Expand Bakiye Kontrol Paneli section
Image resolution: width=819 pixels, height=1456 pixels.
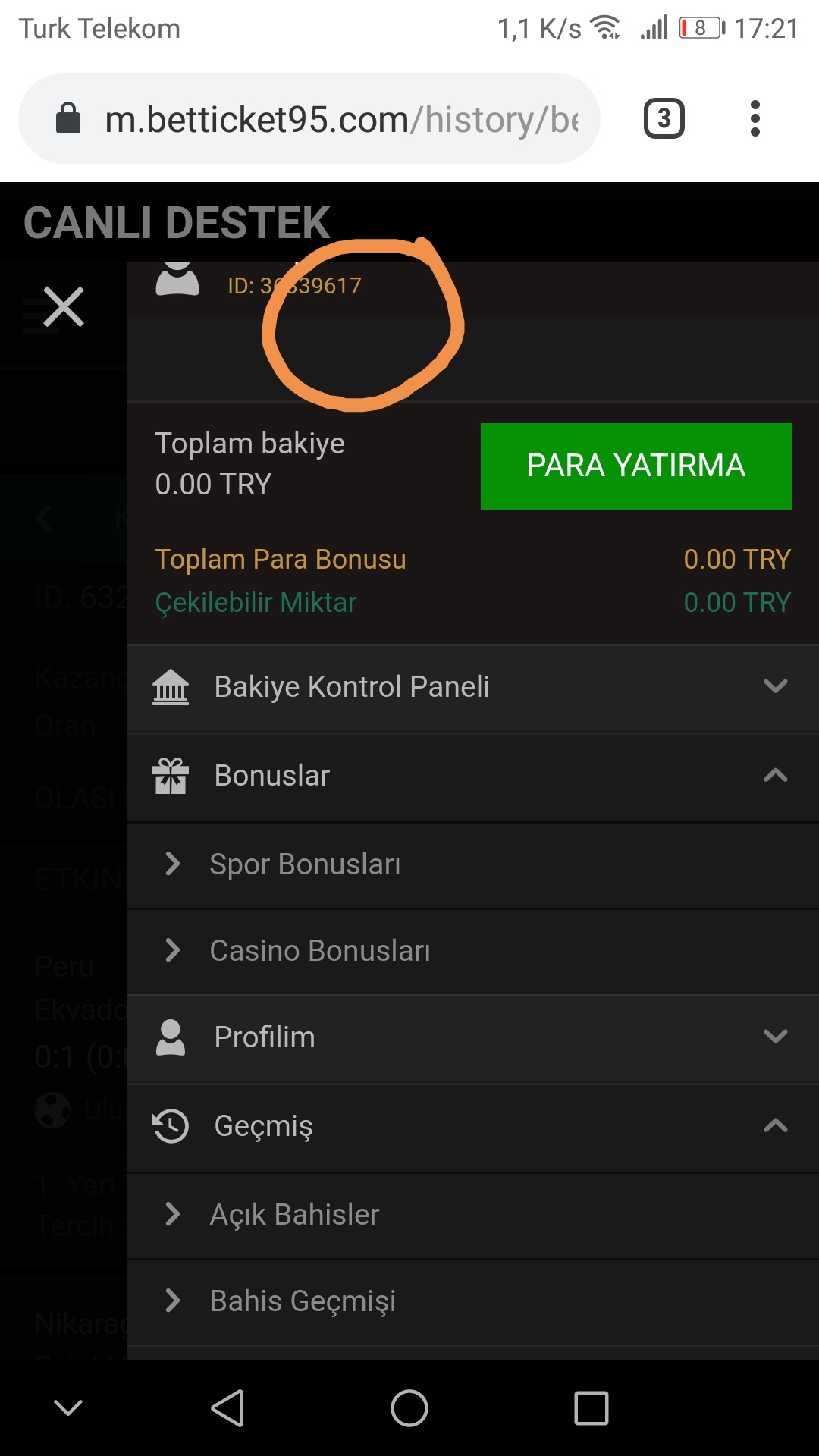[x=473, y=687]
